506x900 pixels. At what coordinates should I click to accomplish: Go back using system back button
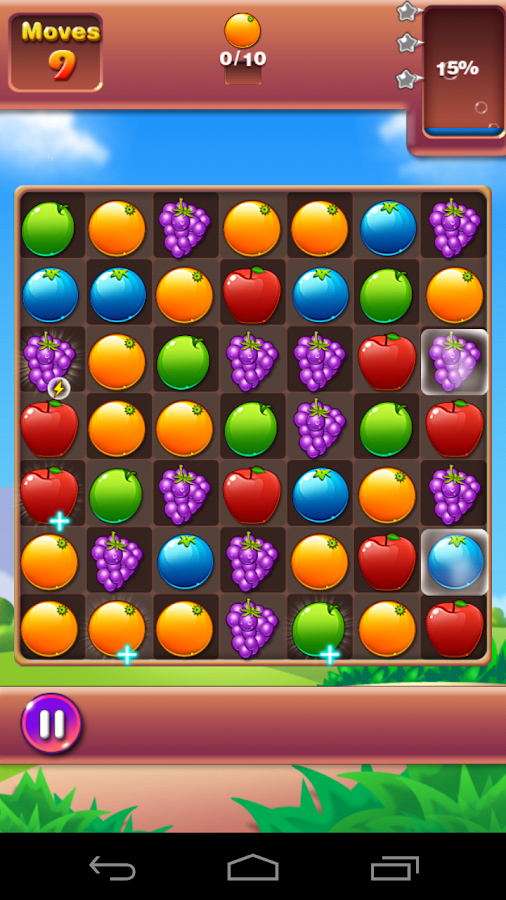coord(112,867)
